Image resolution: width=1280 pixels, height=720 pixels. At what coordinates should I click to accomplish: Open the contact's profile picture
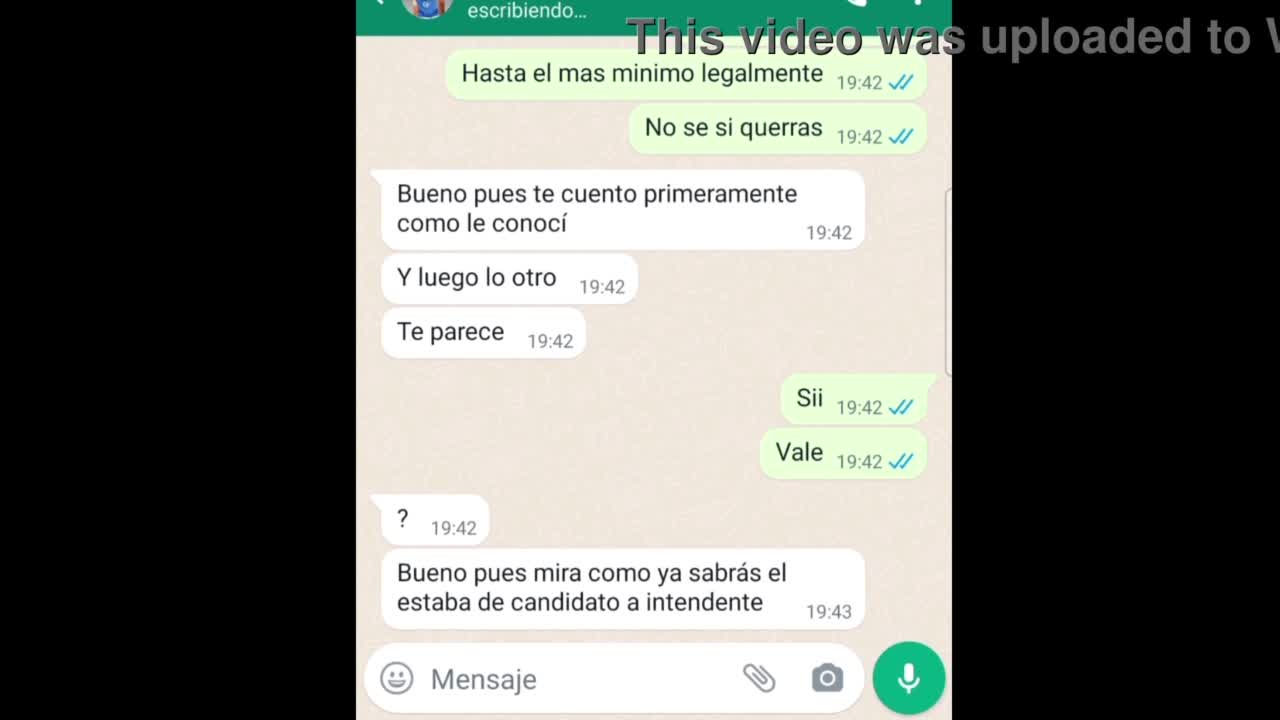(x=427, y=7)
